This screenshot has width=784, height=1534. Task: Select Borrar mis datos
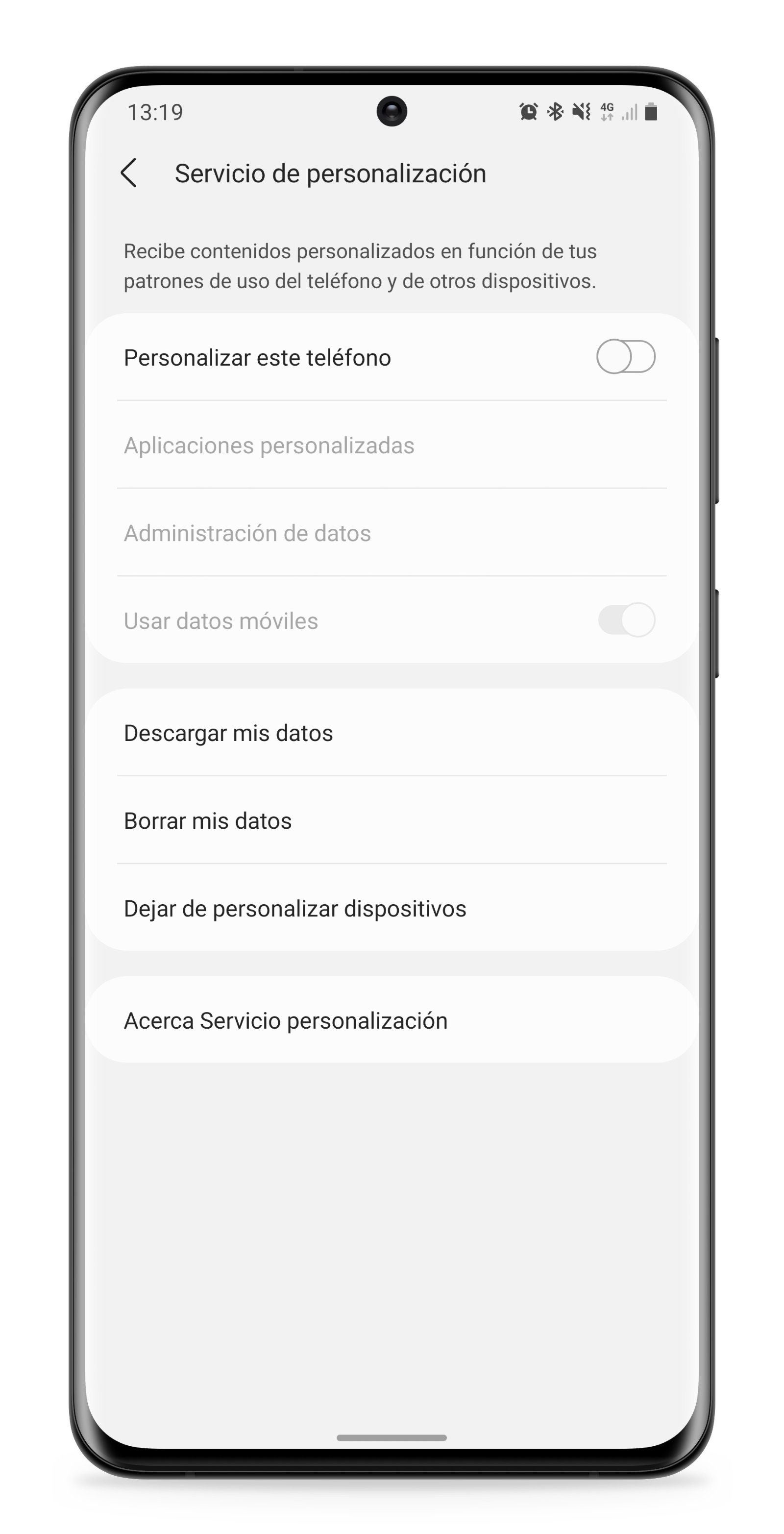208,820
